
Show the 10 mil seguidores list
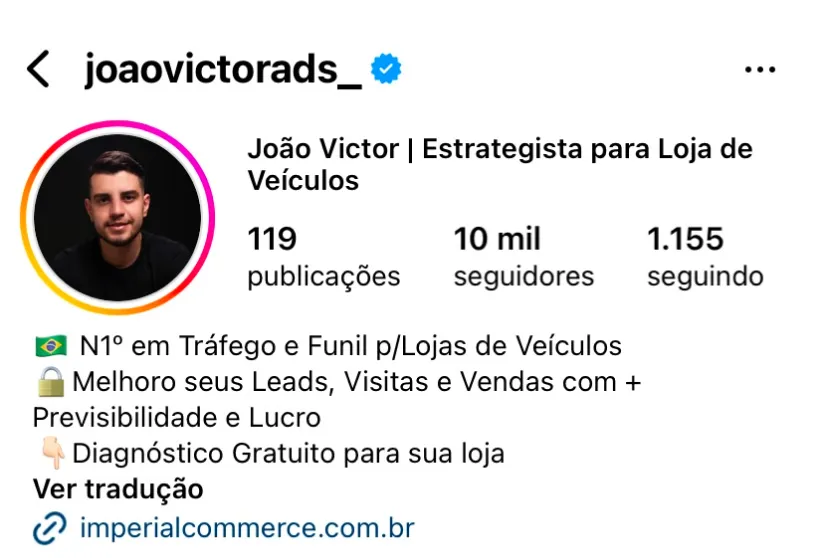523,257
